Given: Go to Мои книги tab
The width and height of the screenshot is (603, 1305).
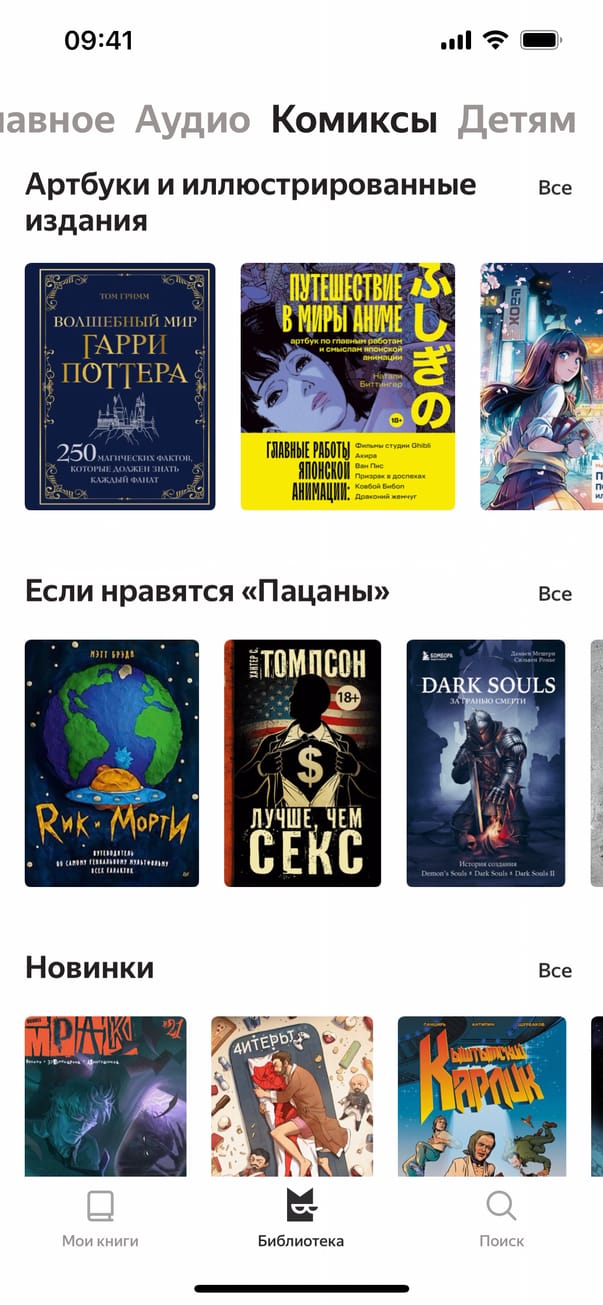Looking at the screenshot, I should [x=100, y=1221].
